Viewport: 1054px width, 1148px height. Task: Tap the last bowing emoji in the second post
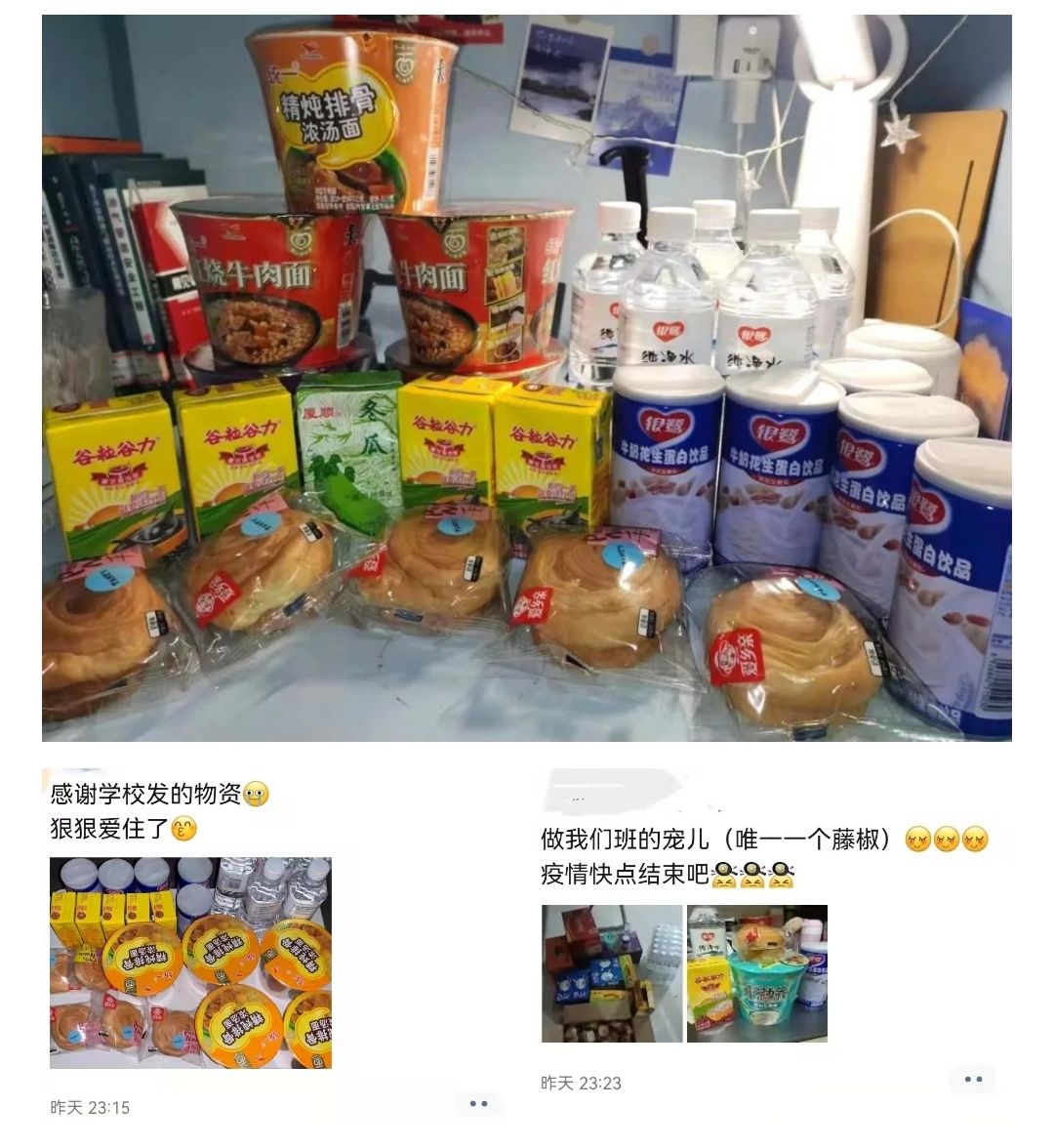(781, 875)
